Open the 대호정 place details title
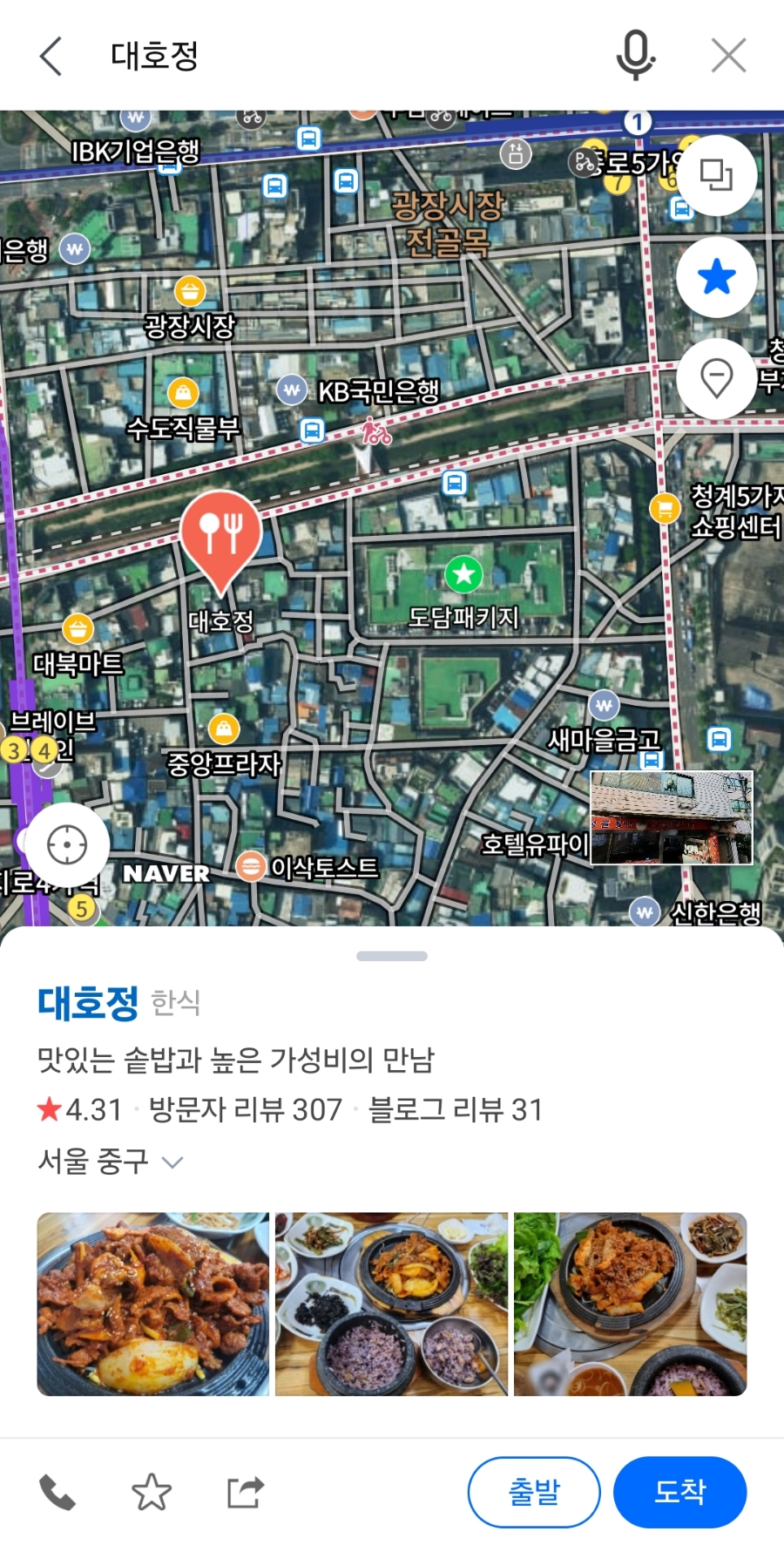 pos(88,1003)
